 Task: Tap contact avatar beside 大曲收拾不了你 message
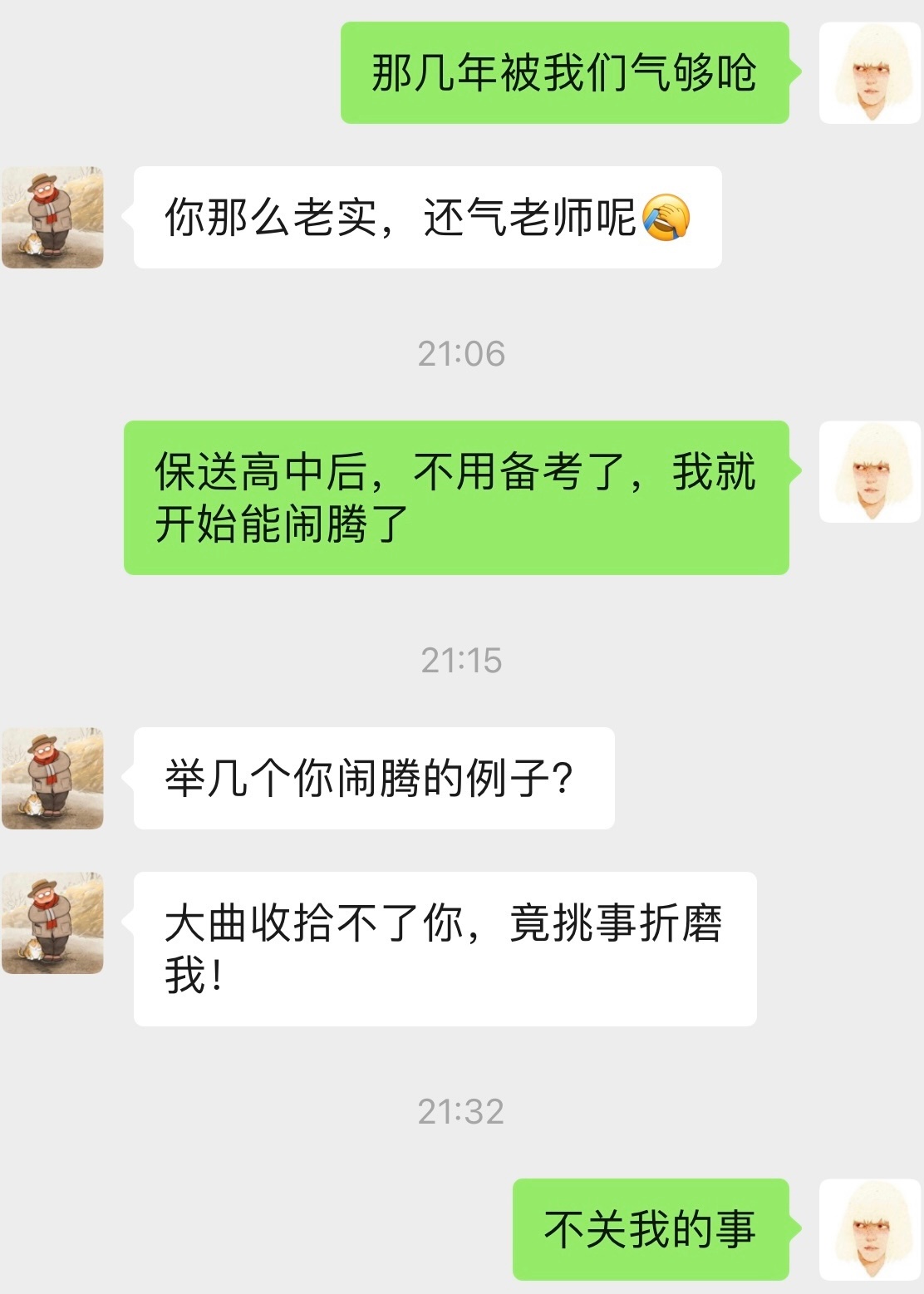point(53,923)
